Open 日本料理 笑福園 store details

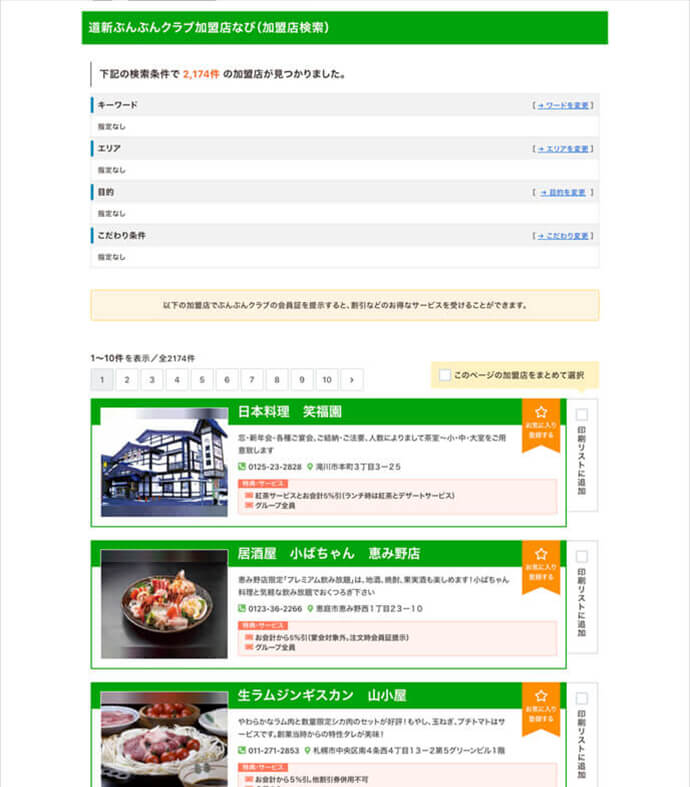(290, 412)
